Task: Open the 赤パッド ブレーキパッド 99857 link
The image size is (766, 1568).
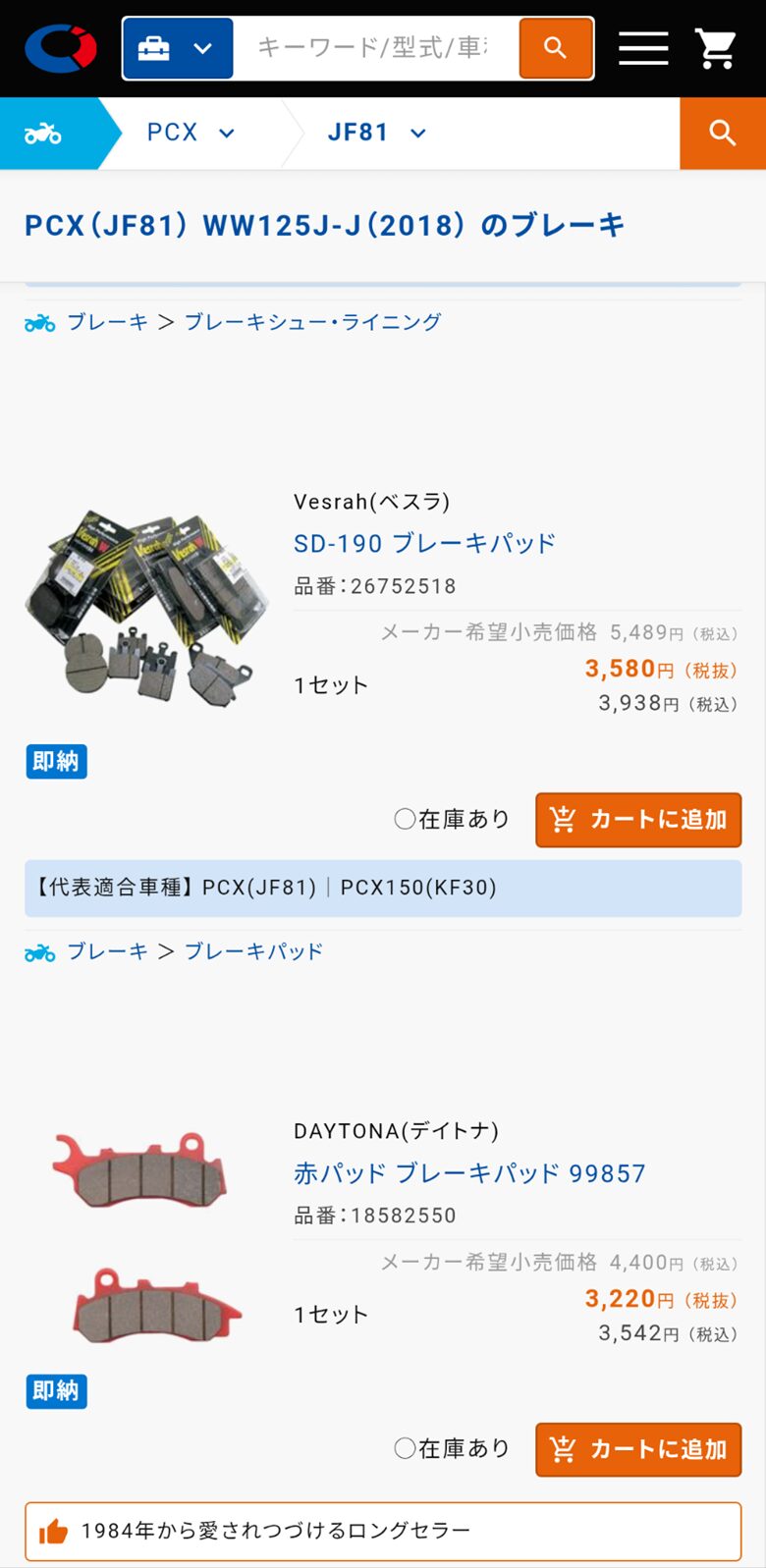Action: [469, 1173]
